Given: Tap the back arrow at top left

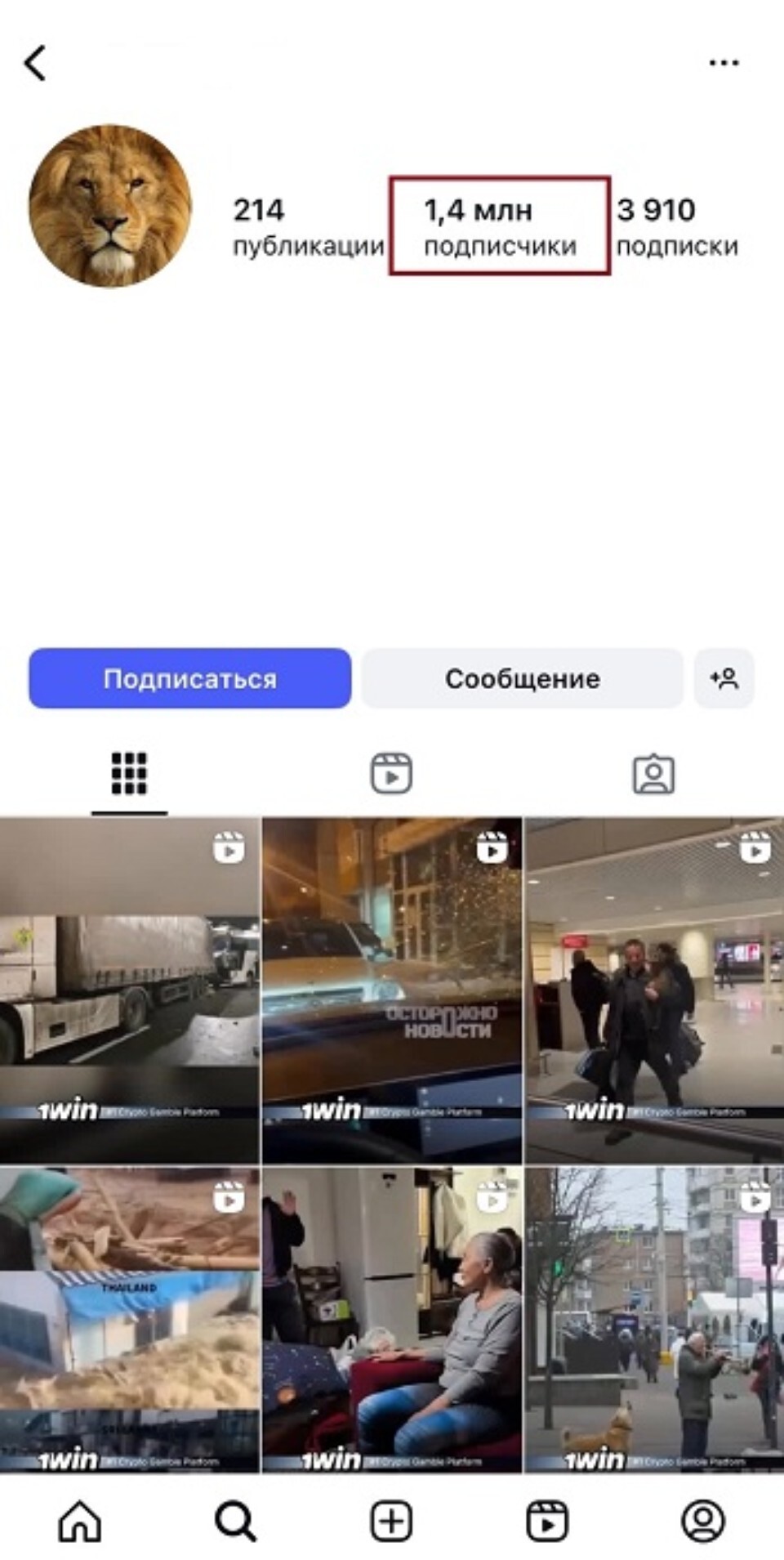Looking at the screenshot, I should [x=34, y=61].
